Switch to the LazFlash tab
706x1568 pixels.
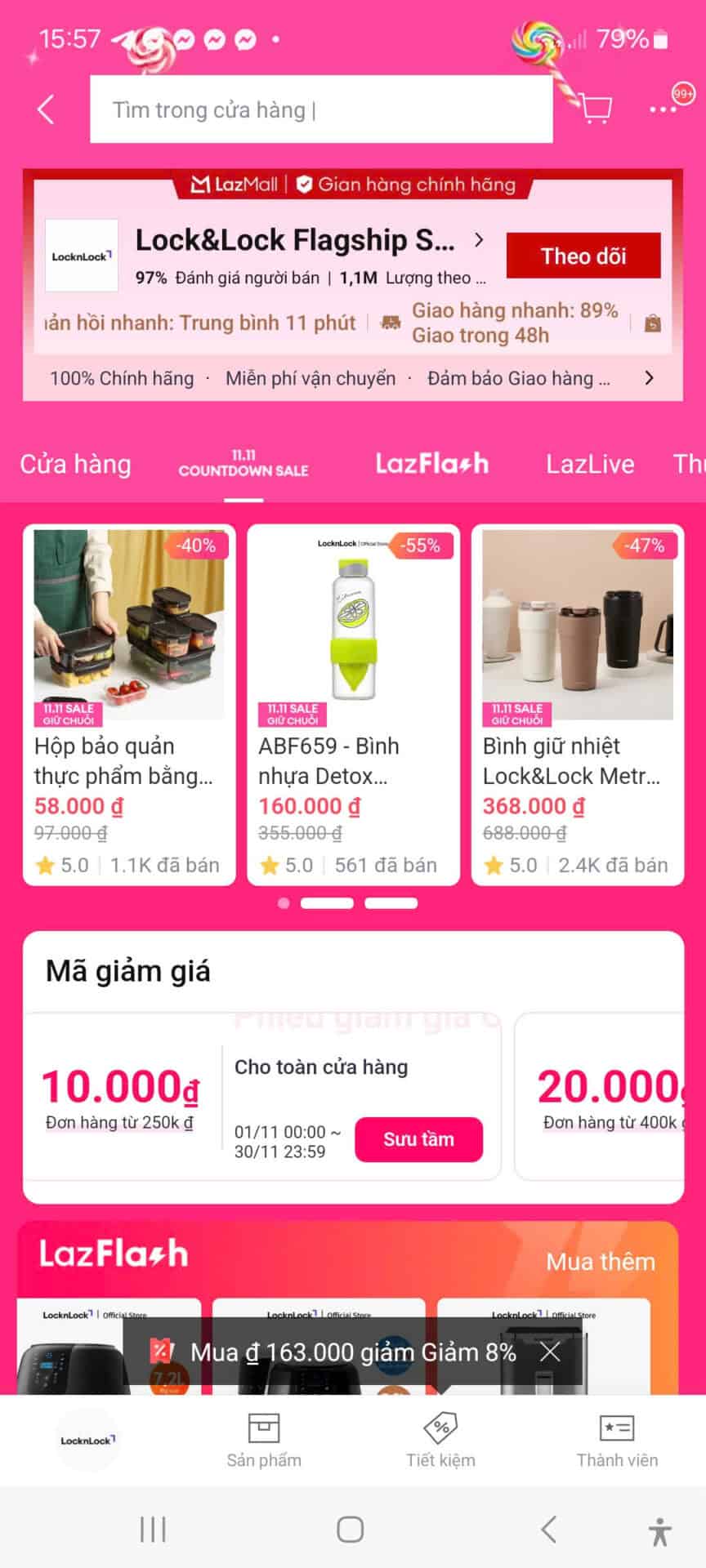(433, 464)
